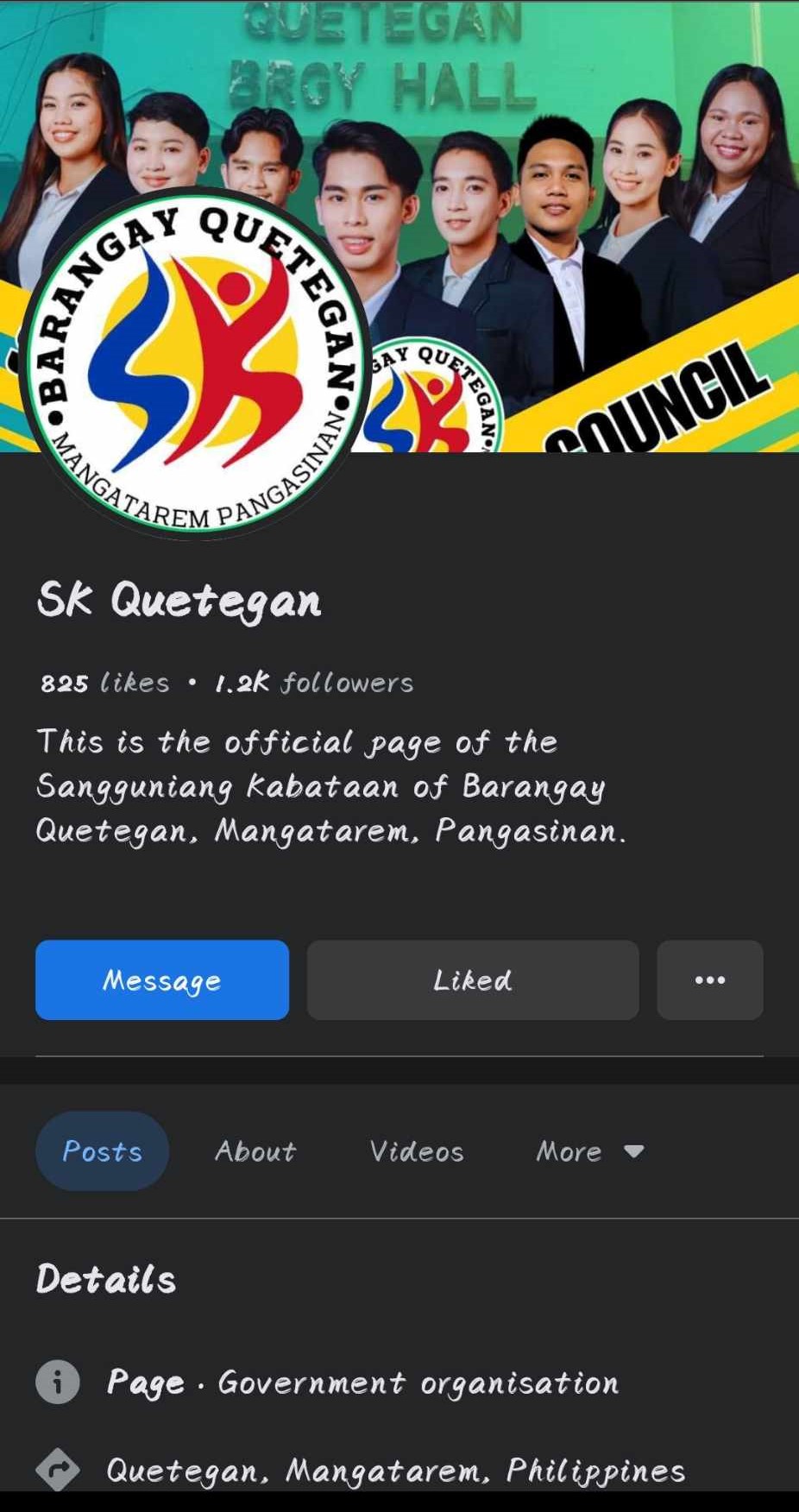Switch to the Videos tab
Image resolution: width=799 pixels, height=1512 pixels.
point(416,1150)
